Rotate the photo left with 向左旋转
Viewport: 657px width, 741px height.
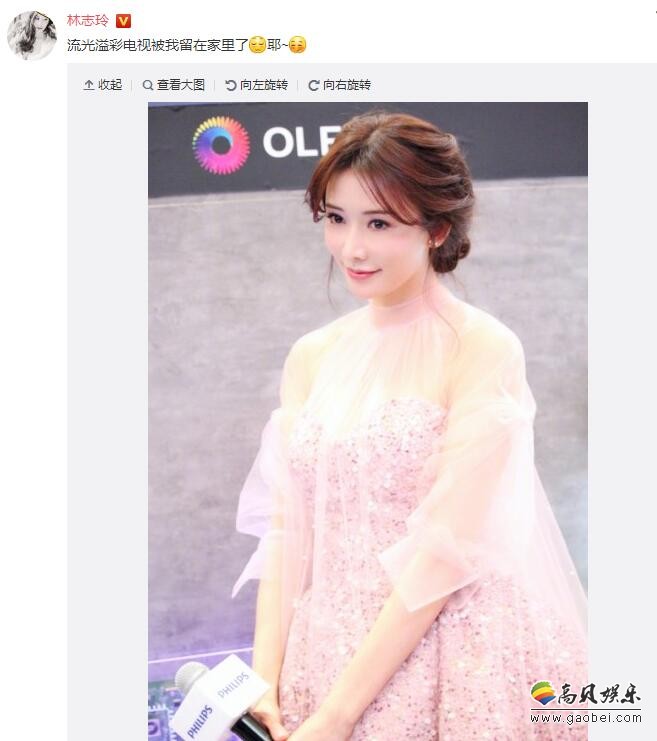click(x=256, y=86)
